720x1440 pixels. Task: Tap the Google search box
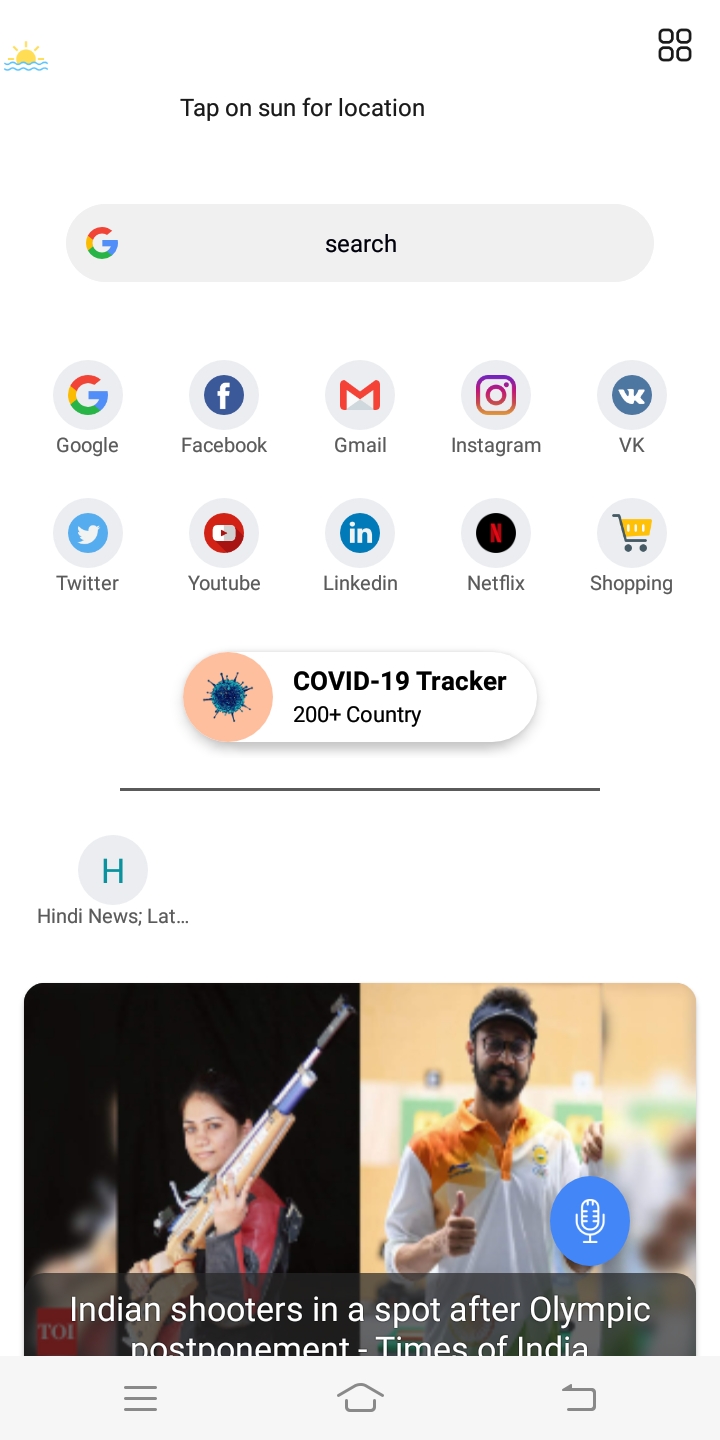click(360, 244)
